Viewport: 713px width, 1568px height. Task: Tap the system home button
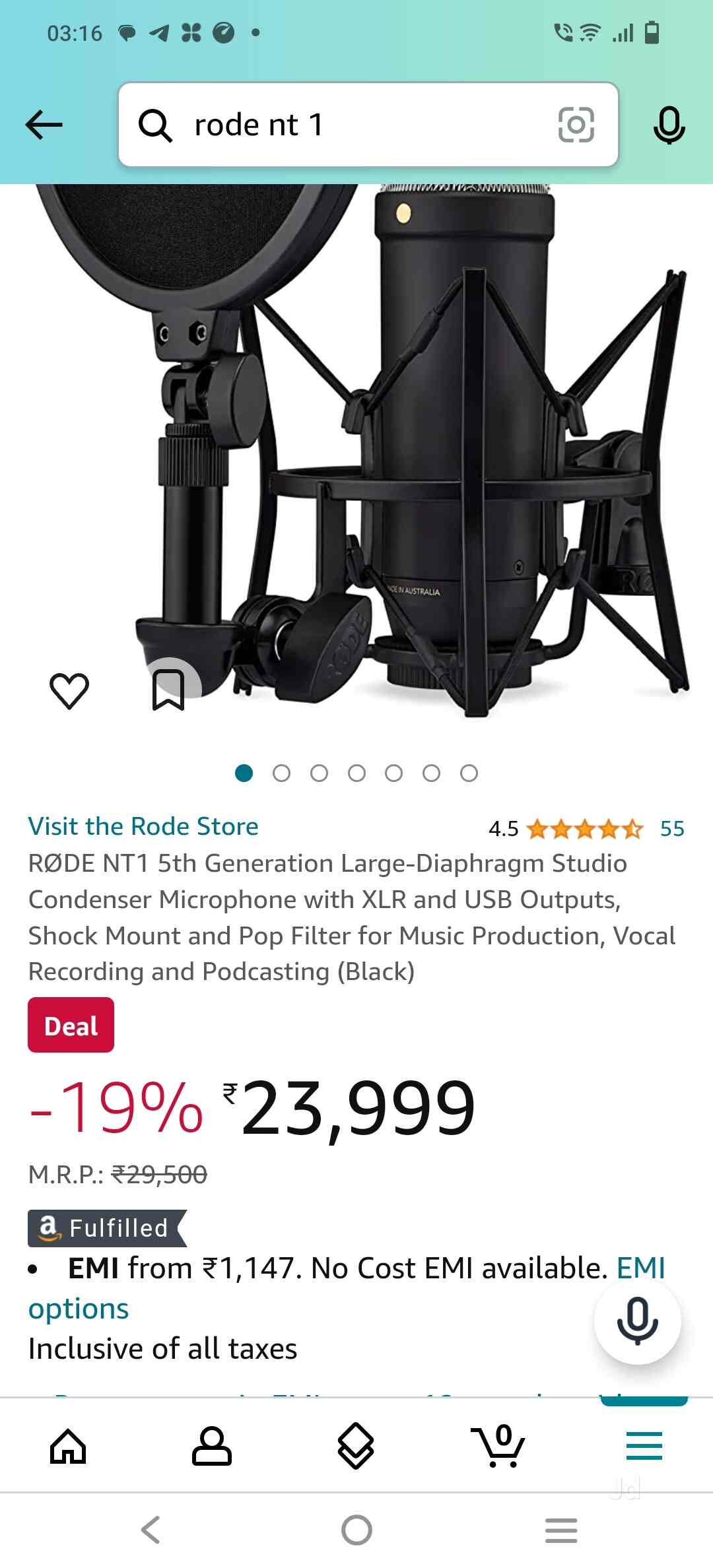tap(356, 1530)
